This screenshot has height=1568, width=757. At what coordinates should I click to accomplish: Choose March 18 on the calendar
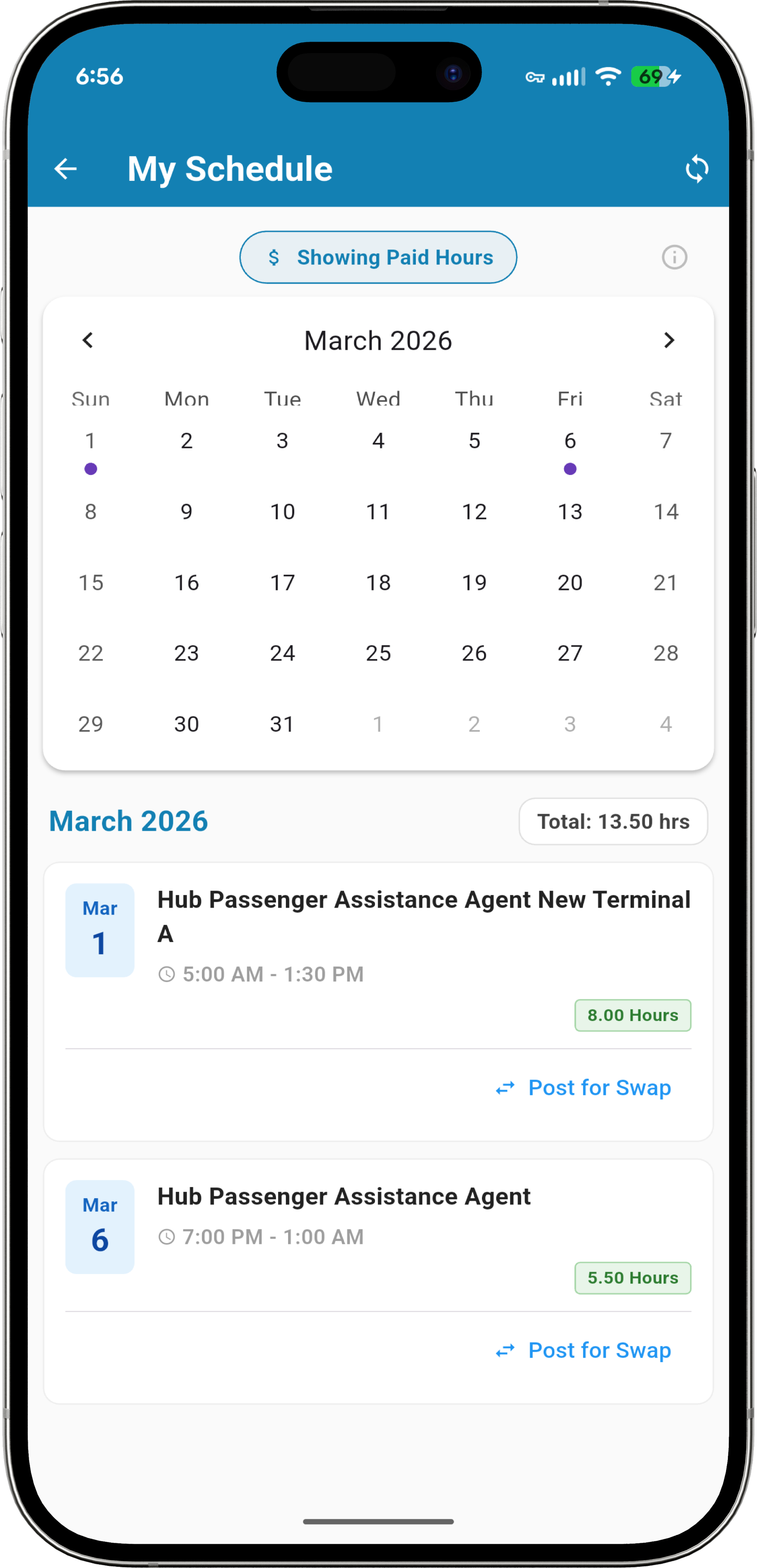click(378, 583)
